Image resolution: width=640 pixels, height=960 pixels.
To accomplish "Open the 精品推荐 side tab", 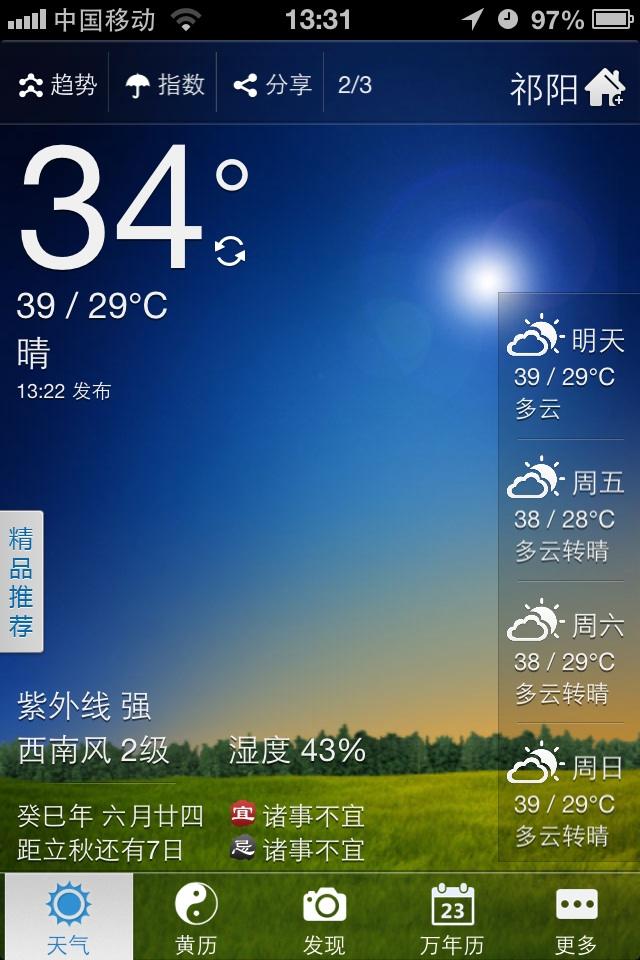I will (x=21, y=582).
